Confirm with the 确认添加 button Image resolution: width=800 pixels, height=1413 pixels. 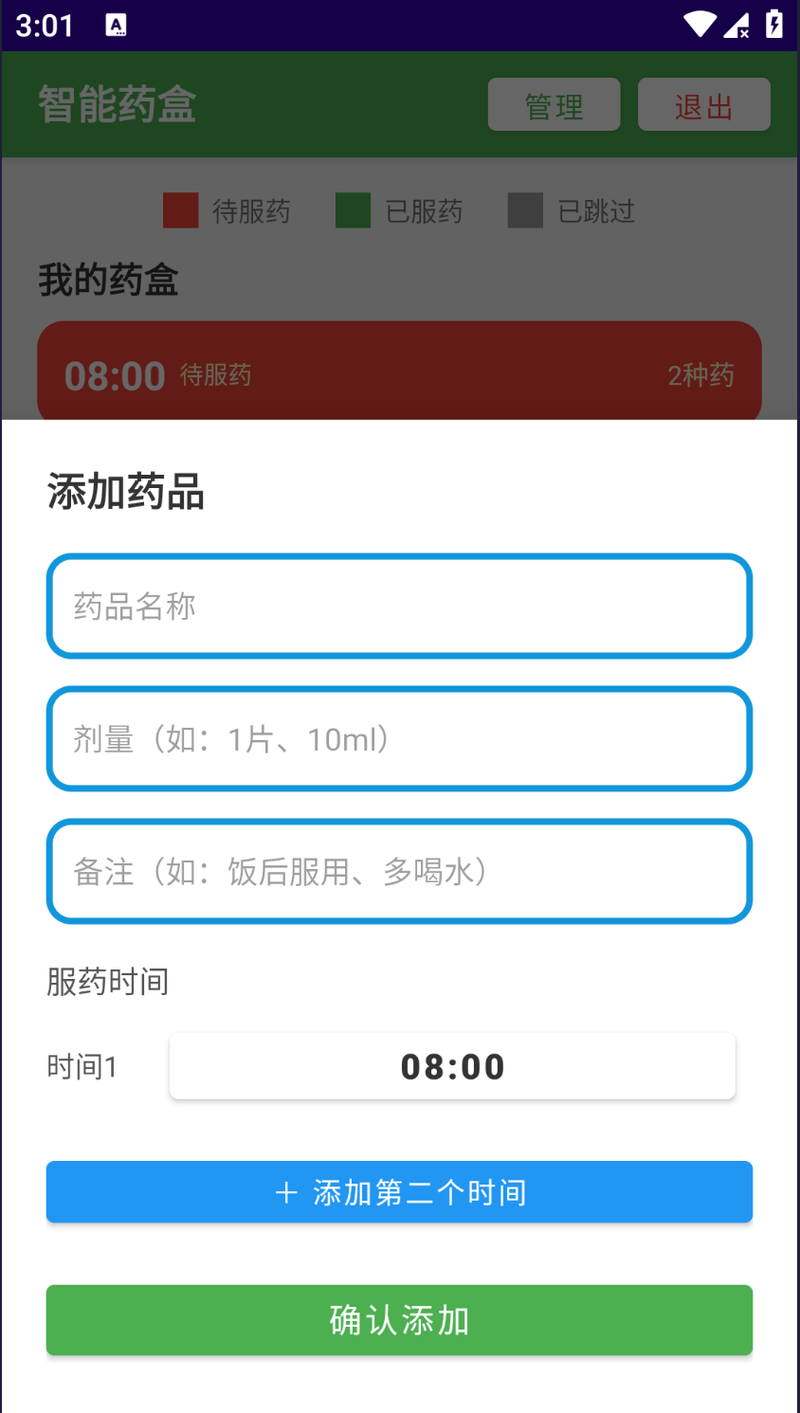click(399, 1320)
